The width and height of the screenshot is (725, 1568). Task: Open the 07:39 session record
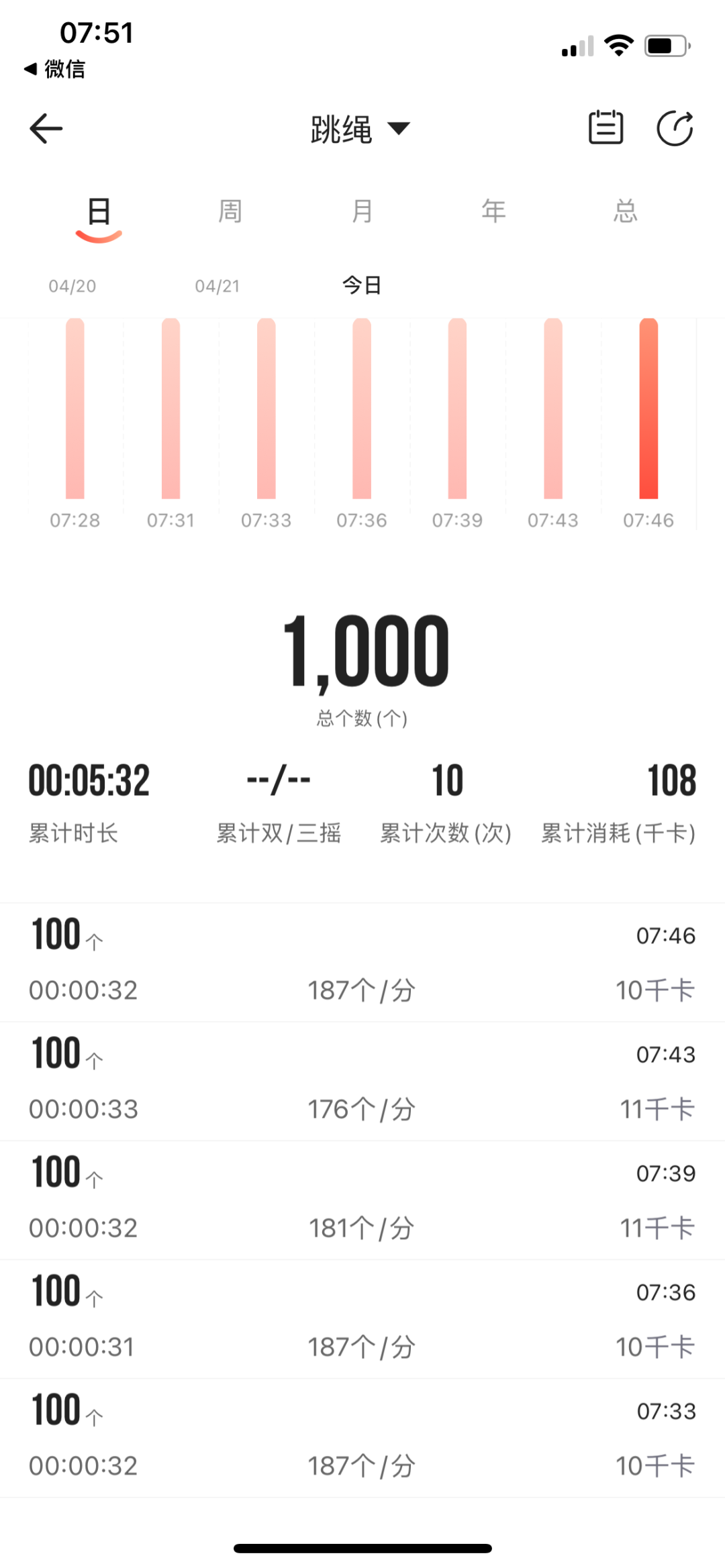tap(362, 1200)
